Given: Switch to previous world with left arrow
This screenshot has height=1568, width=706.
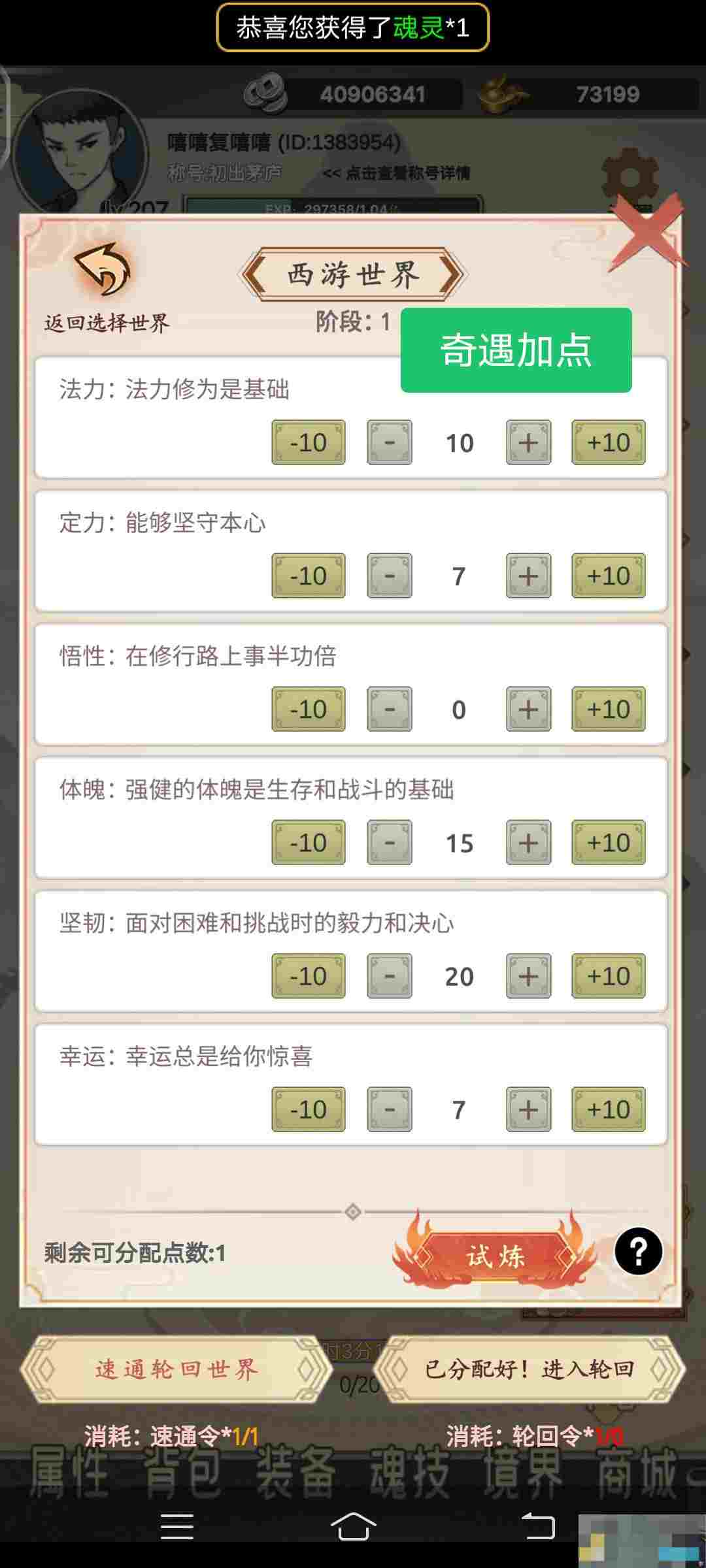Looking at the screenshot, I should 255,274.
